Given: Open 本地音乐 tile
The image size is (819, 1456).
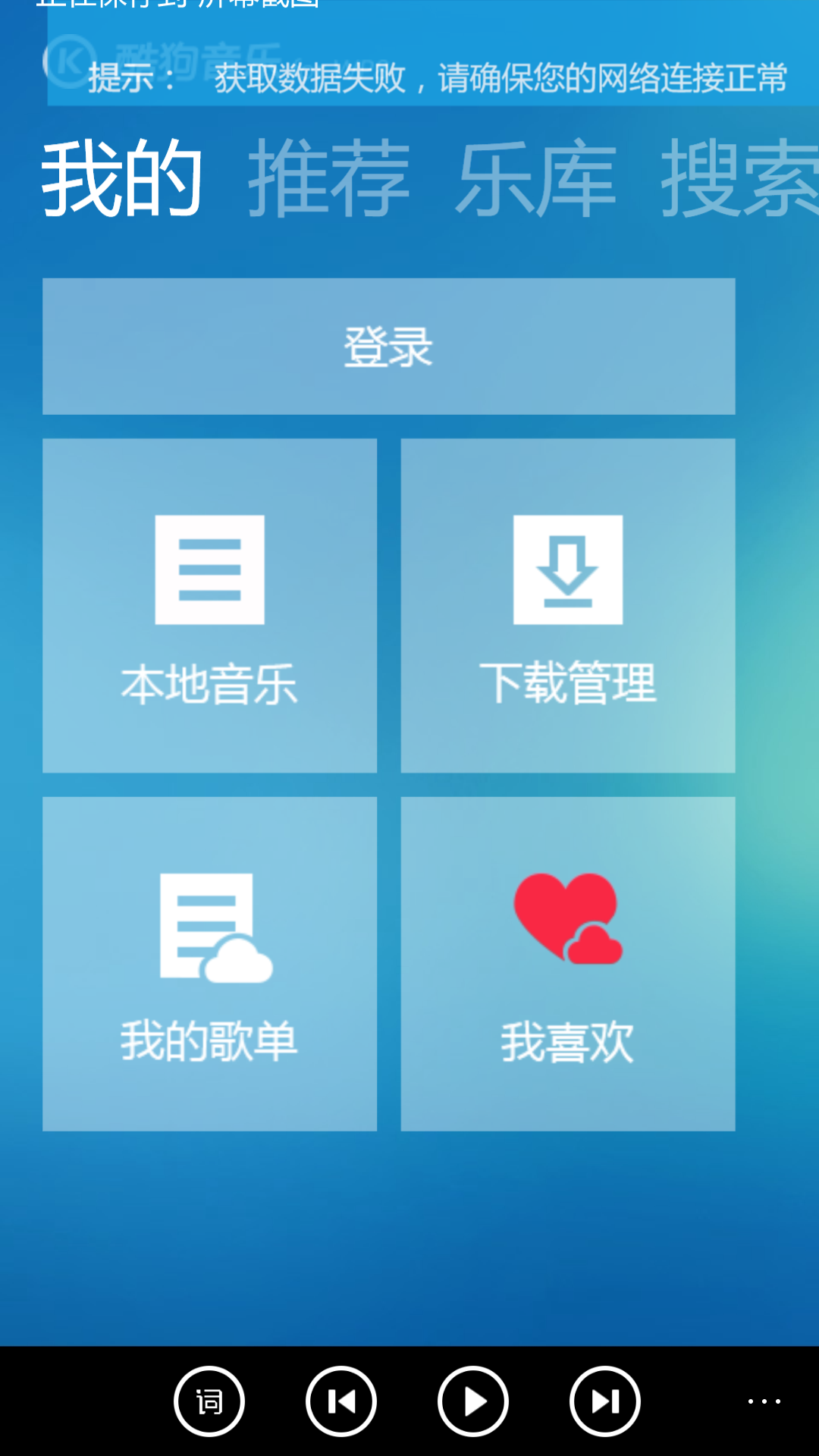Looking at the screenshot, I should [209, 605].
